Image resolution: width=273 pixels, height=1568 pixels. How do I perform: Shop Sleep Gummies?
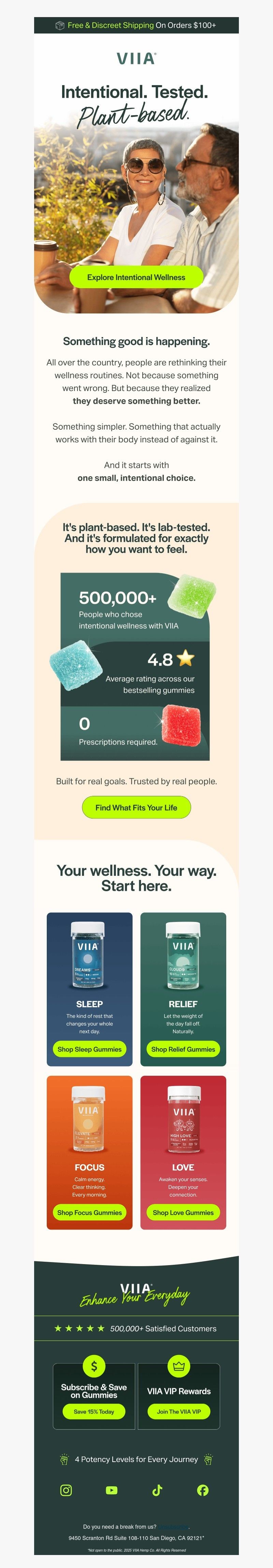pyautogui.click(x=89, y=1049)
